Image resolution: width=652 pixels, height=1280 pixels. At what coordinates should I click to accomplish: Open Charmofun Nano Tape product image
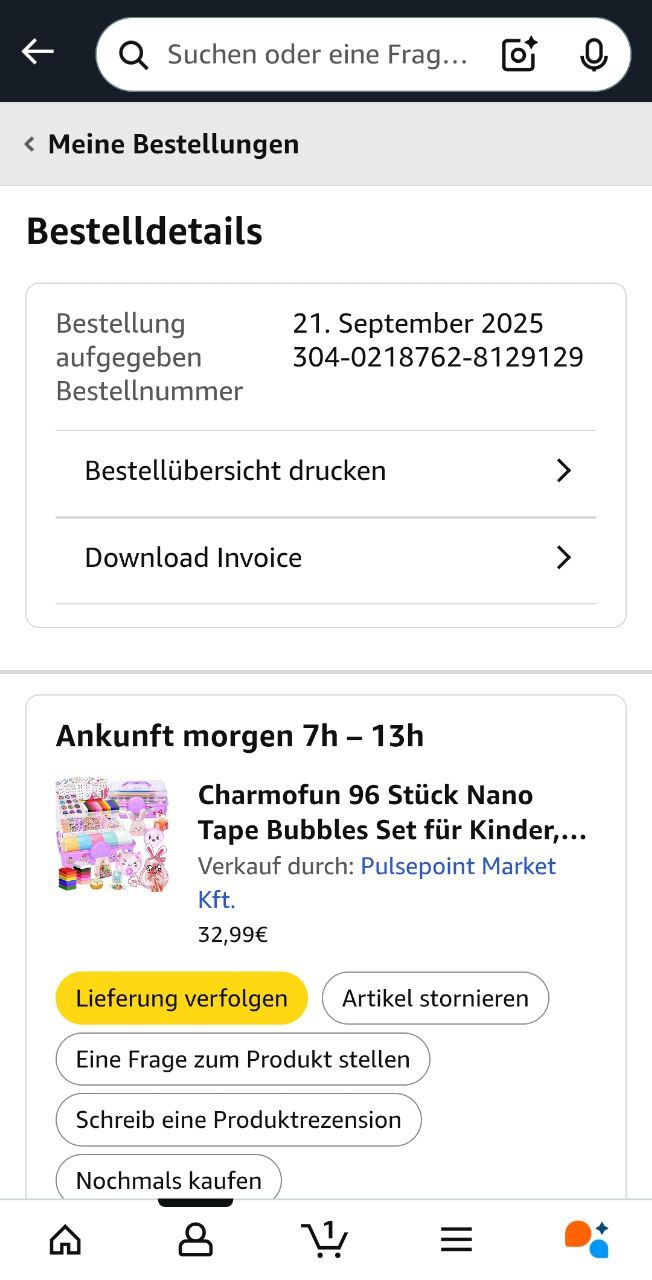[112, 835]
